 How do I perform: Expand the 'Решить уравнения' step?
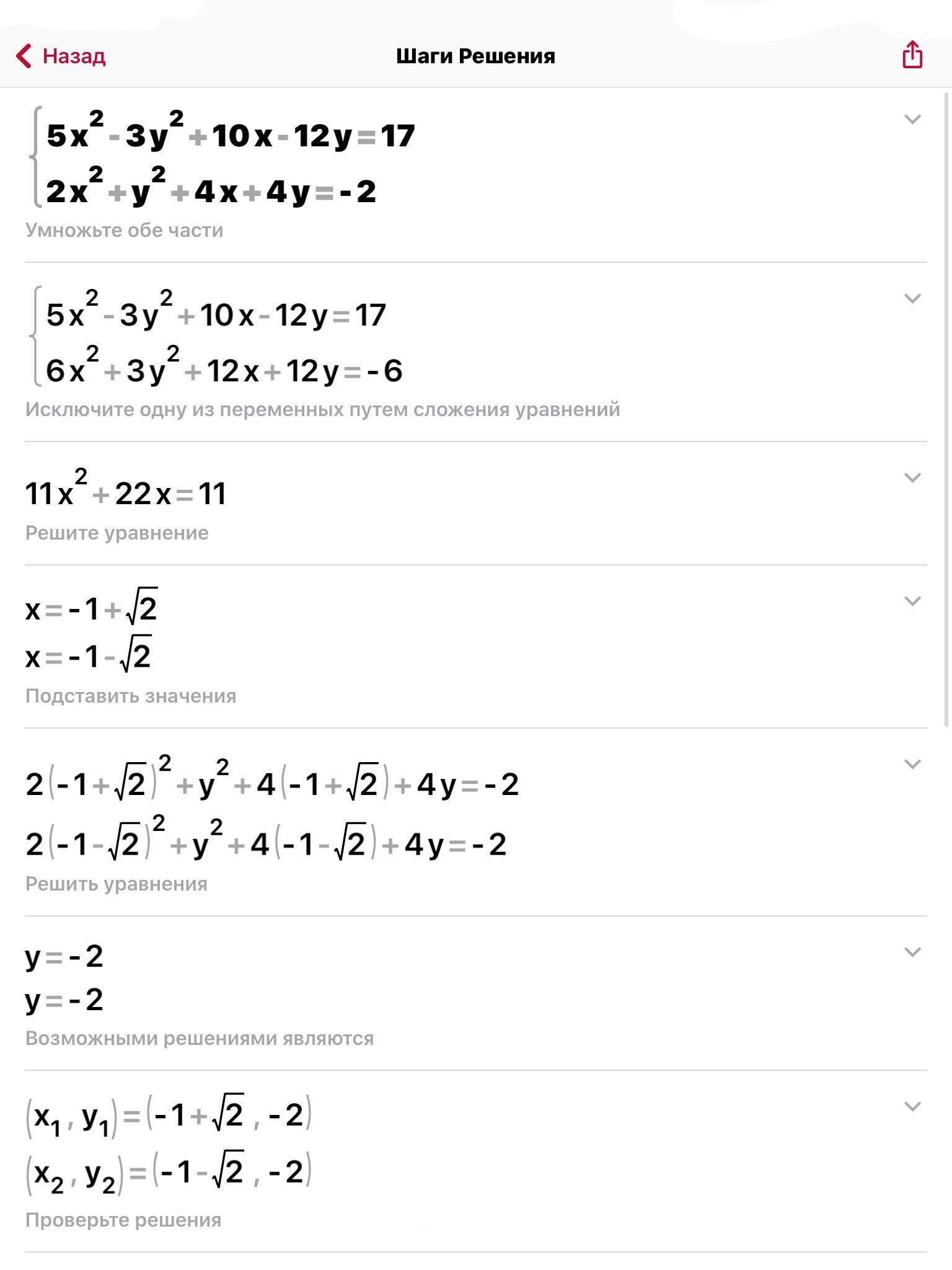point(912,764)
